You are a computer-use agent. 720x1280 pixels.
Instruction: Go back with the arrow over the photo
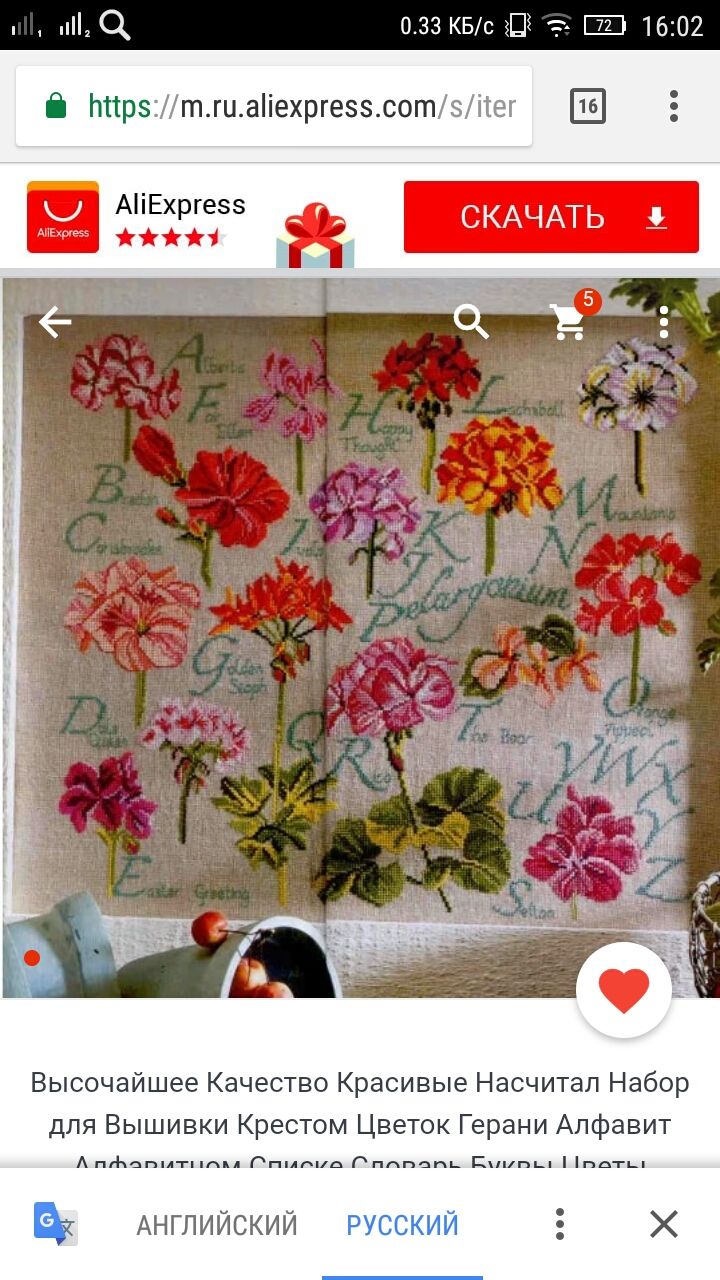point(55,322)
